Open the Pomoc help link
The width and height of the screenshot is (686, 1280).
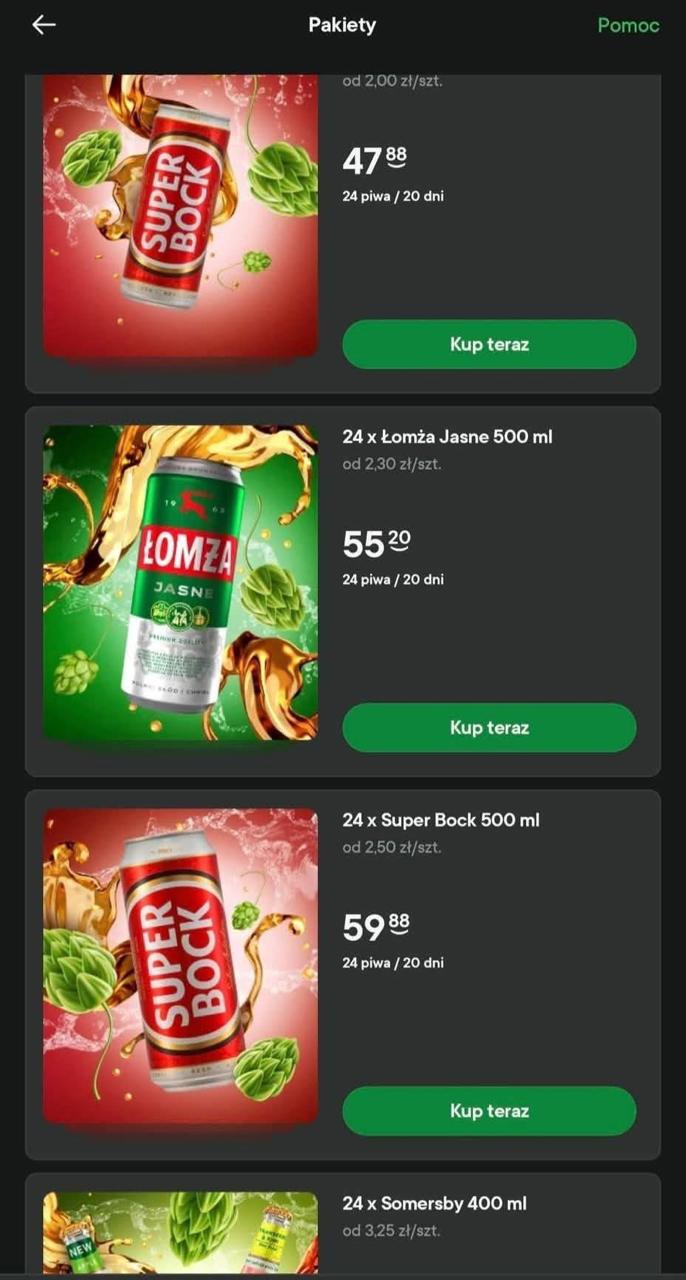628,26
